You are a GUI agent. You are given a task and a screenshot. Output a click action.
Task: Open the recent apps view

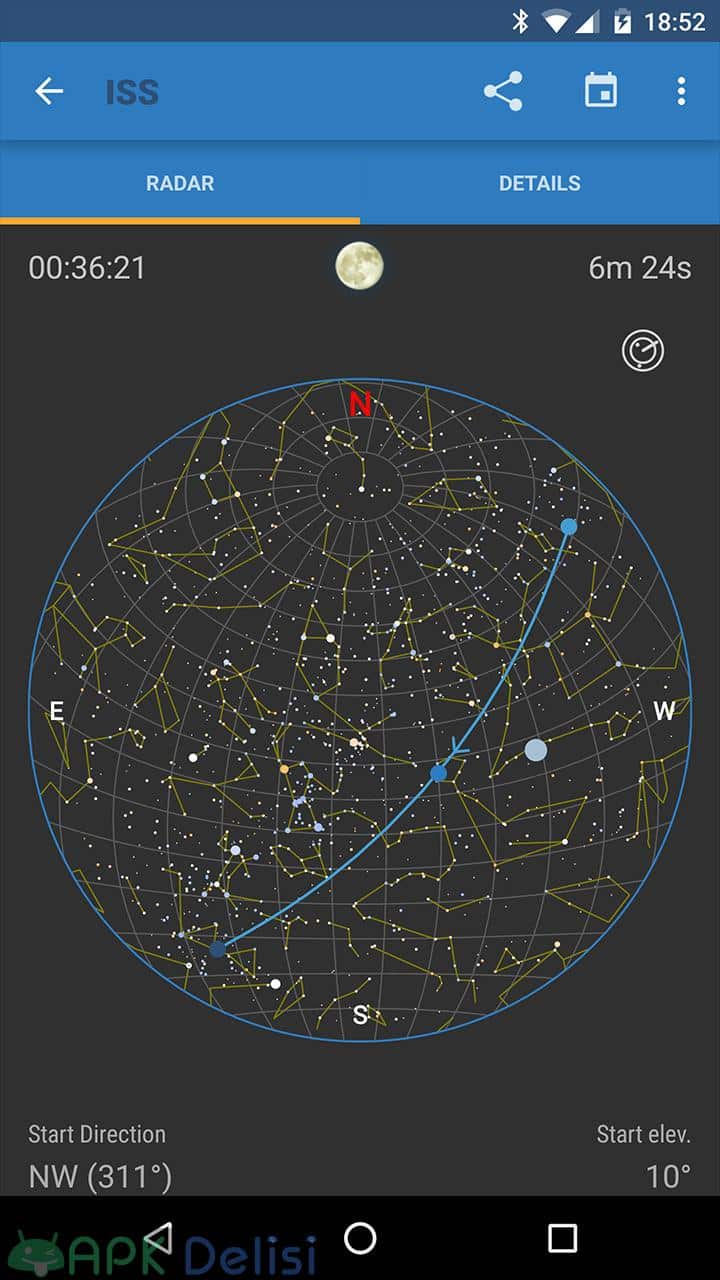pyautogui.click(x=563, y=1238)
